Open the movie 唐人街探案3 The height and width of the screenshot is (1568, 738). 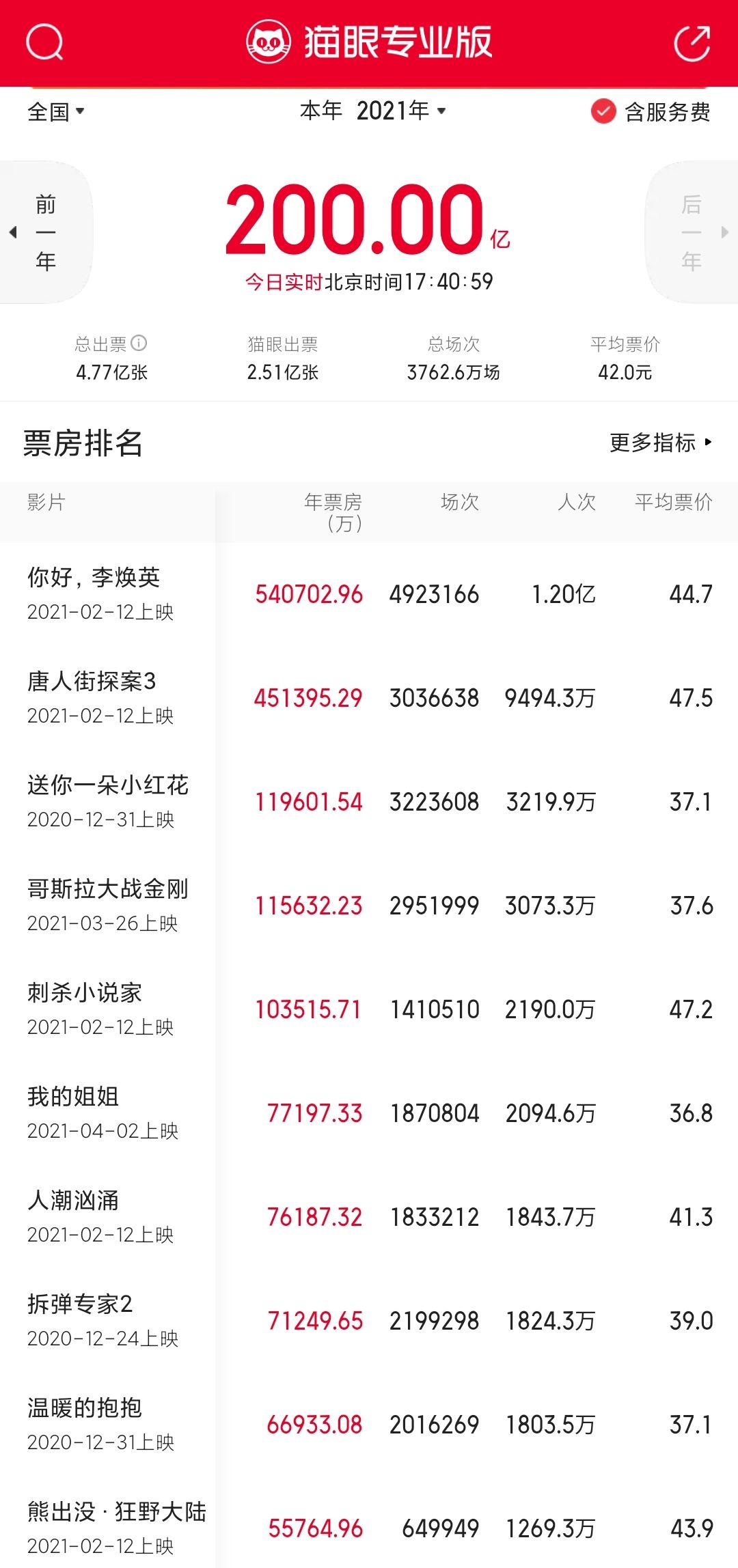click(92, 682)
